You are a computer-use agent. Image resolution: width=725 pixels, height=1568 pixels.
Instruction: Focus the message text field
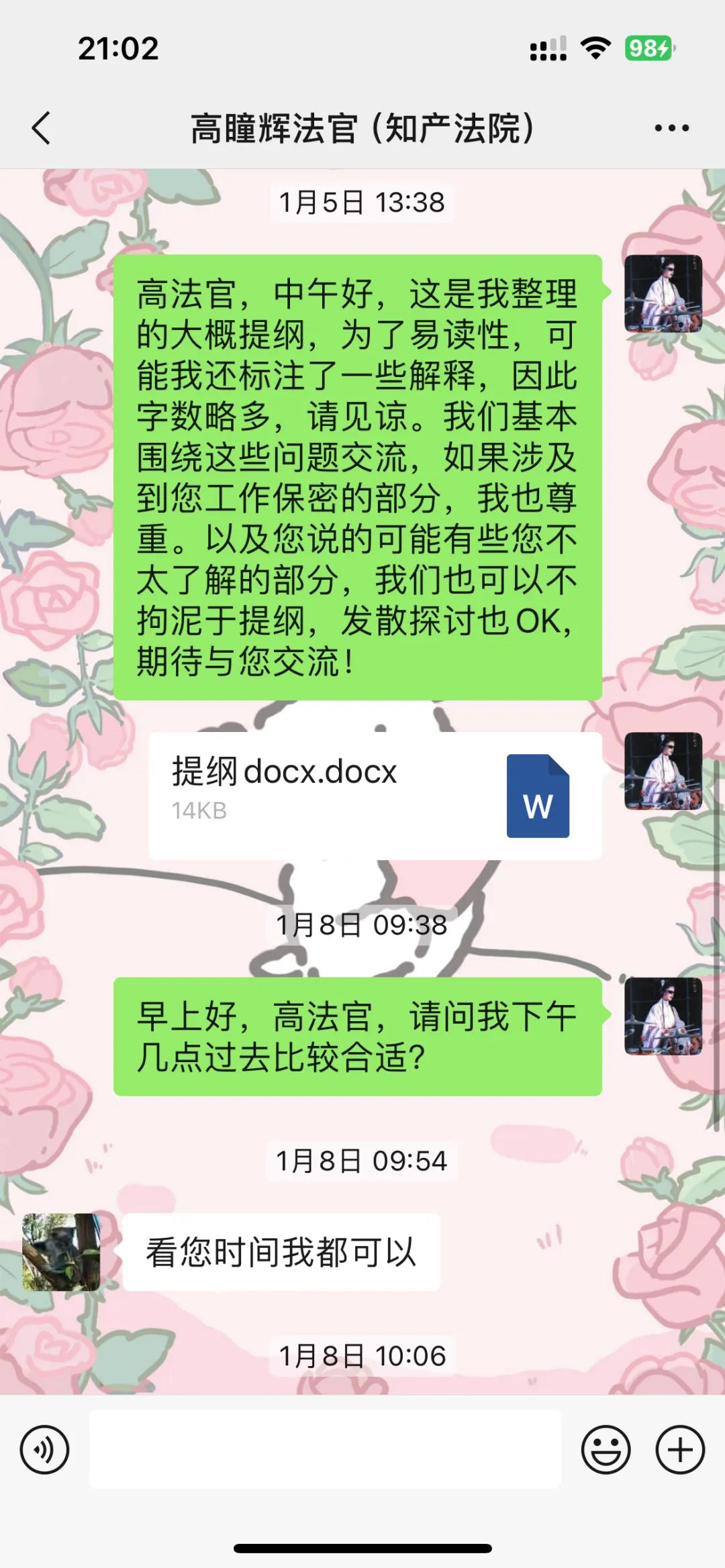tap(325, 1449)
